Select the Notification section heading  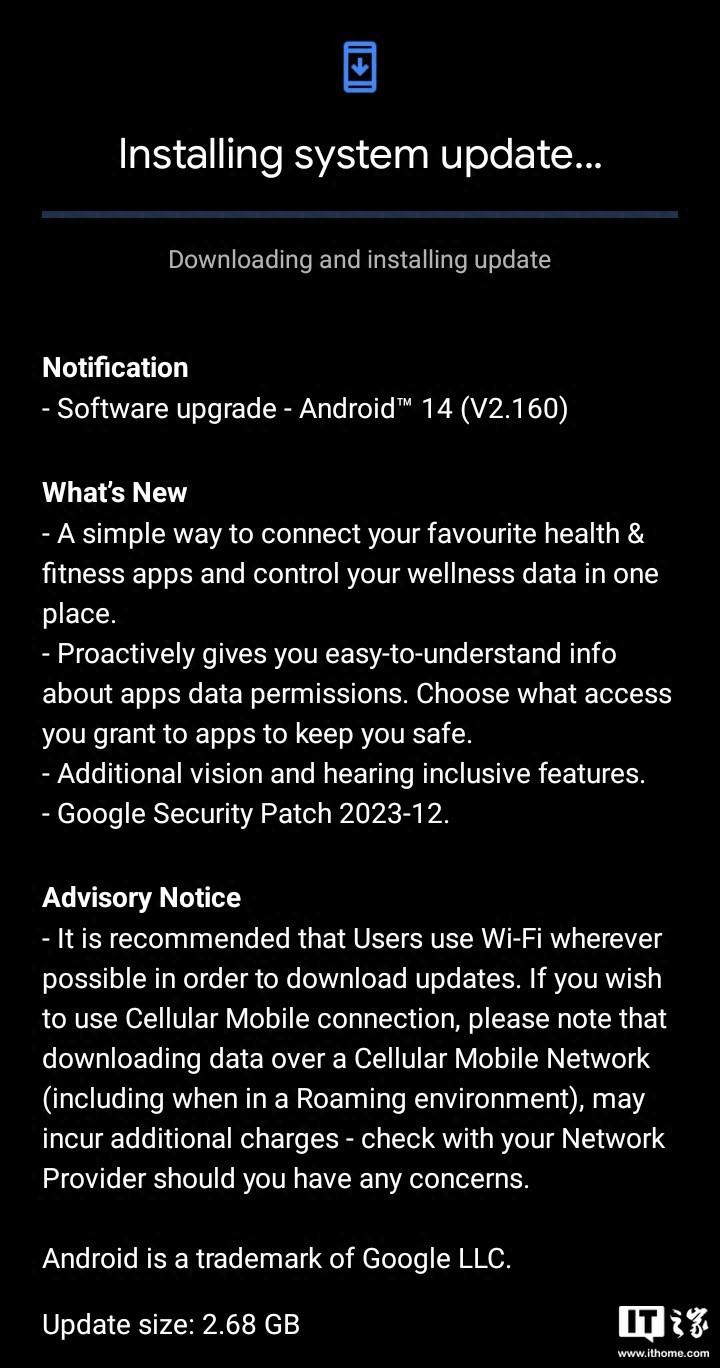114,367
